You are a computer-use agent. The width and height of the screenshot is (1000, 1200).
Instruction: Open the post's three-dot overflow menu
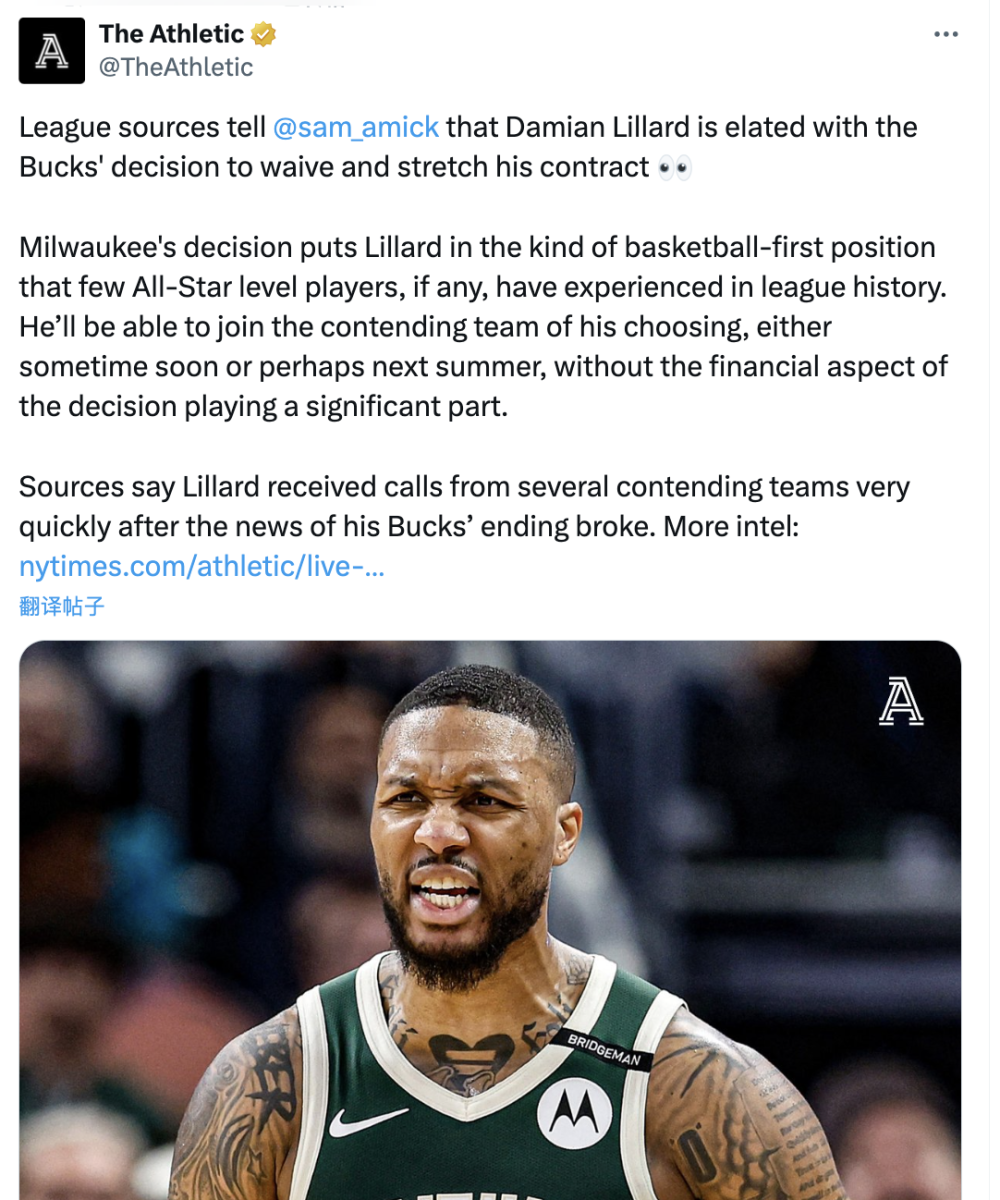click(945, 34)
